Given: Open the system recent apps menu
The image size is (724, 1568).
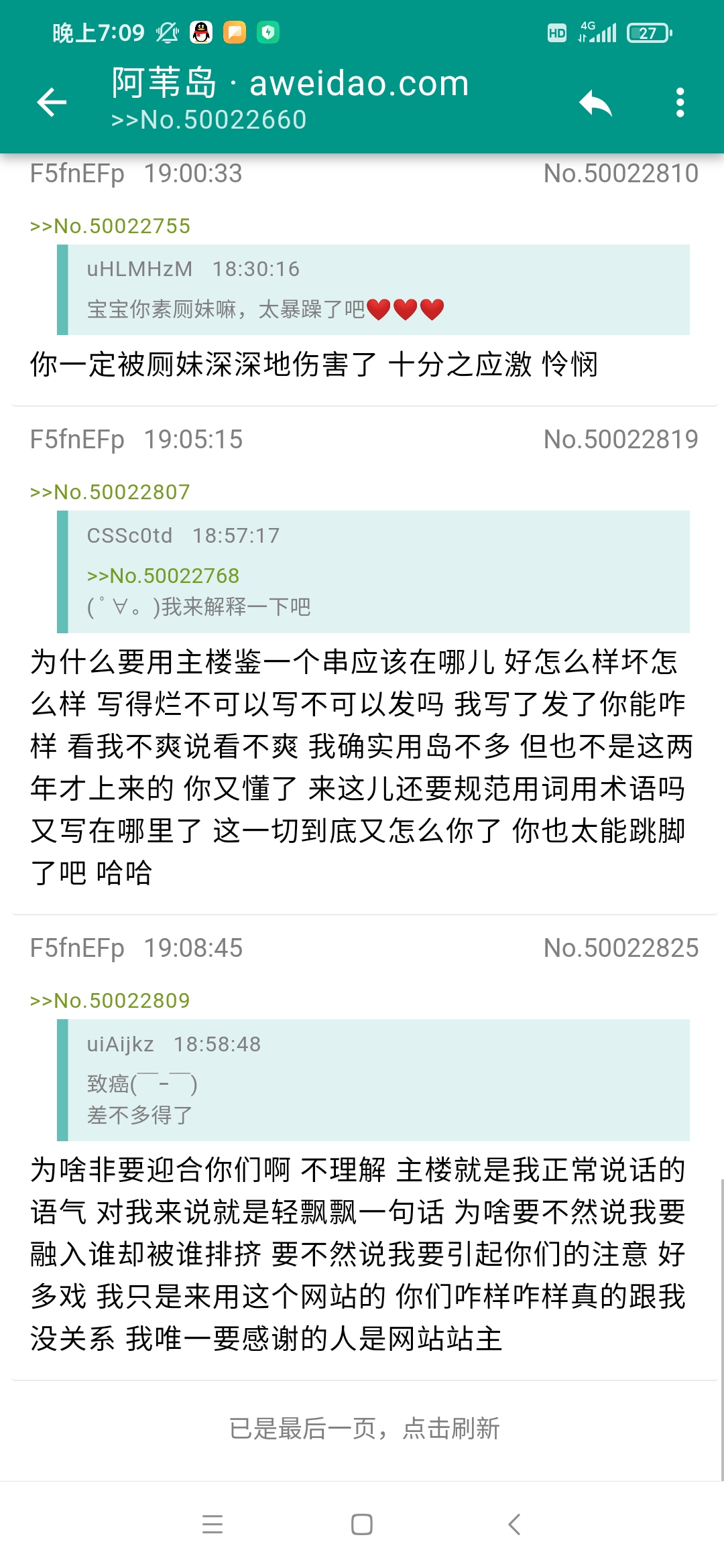Looking at the screenshot, I should click(x=213, y=1524).
